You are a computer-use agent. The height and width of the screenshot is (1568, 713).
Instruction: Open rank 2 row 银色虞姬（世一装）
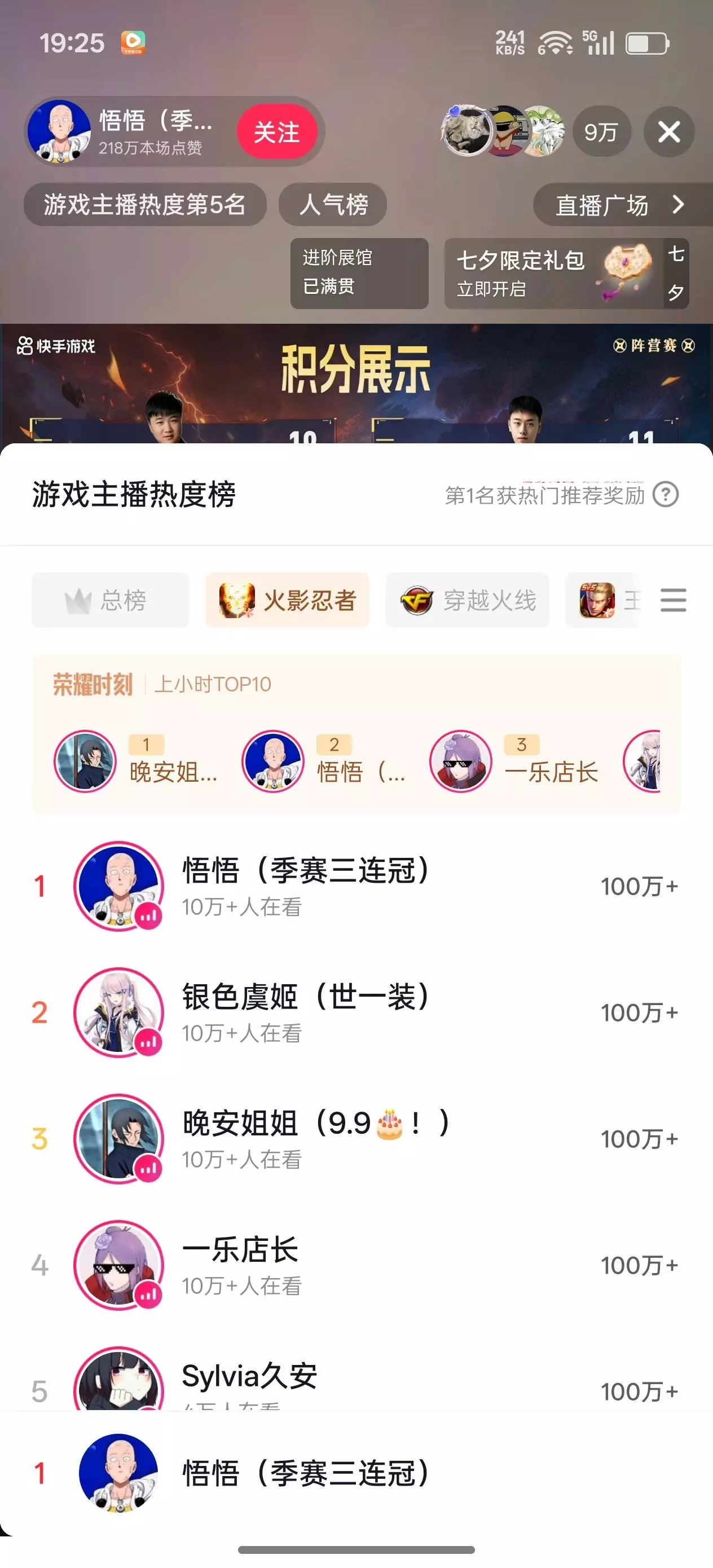[356, 1013]
